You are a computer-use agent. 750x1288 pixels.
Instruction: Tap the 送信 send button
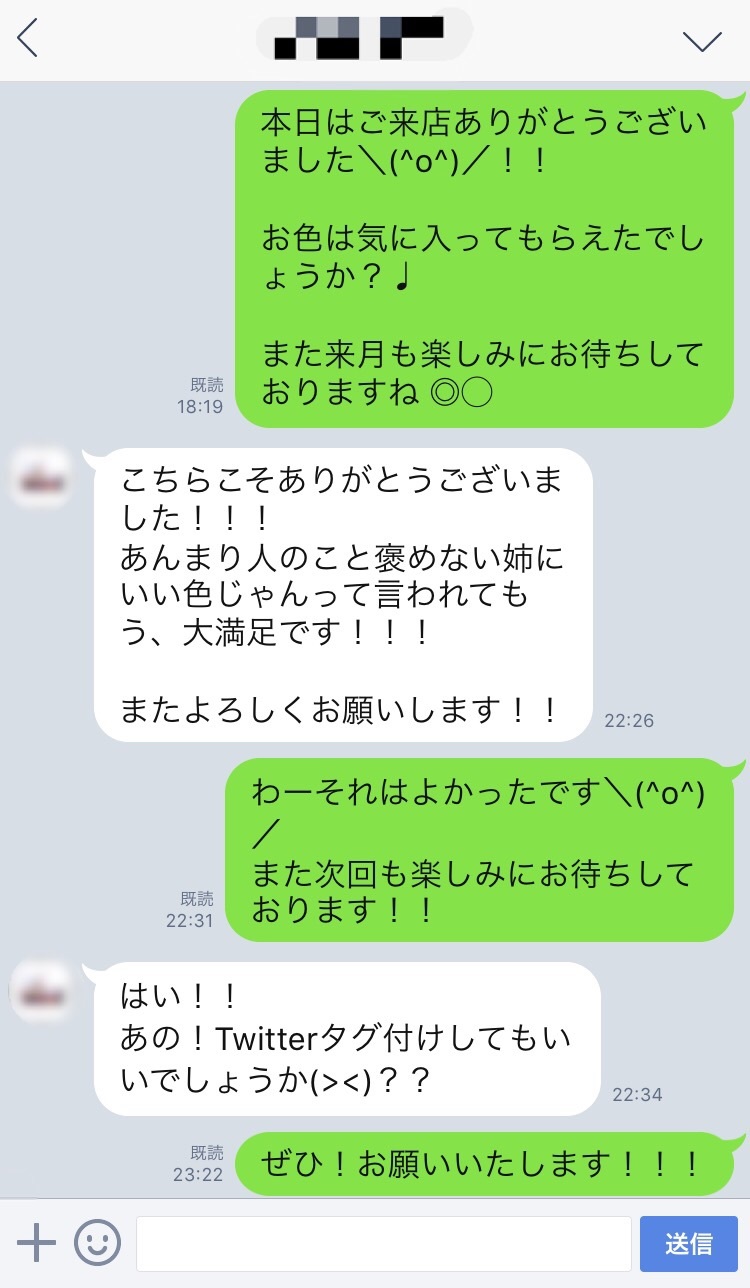point(688,1243)
